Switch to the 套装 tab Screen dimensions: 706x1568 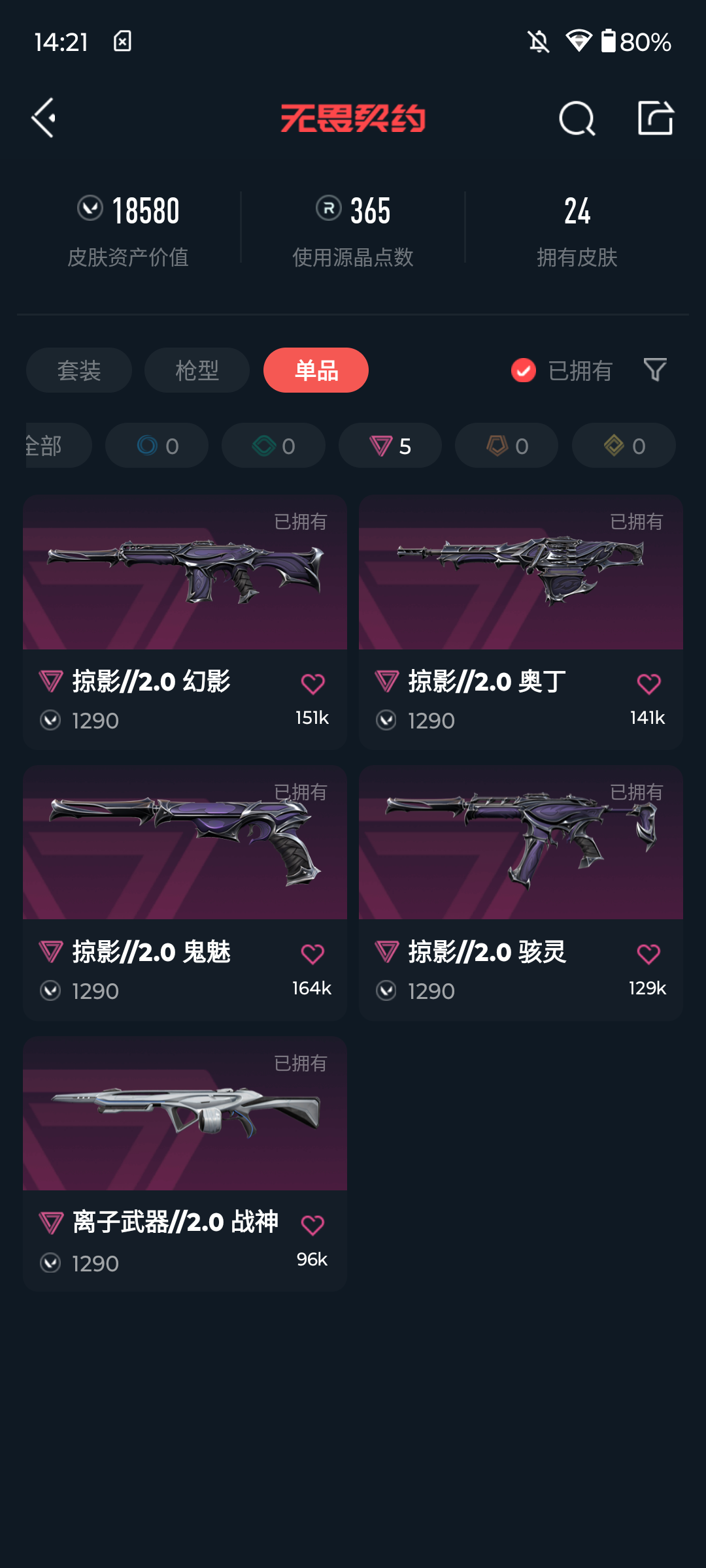pos(79,370)
